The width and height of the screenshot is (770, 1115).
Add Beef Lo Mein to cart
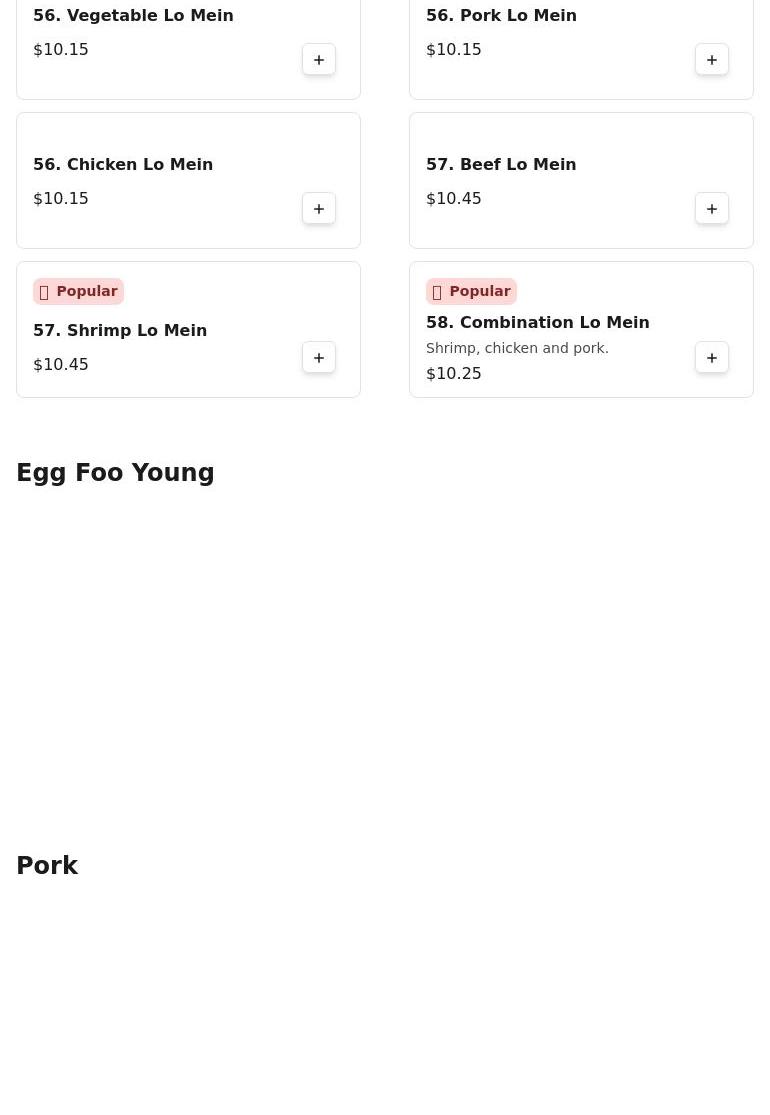point(712,209)
